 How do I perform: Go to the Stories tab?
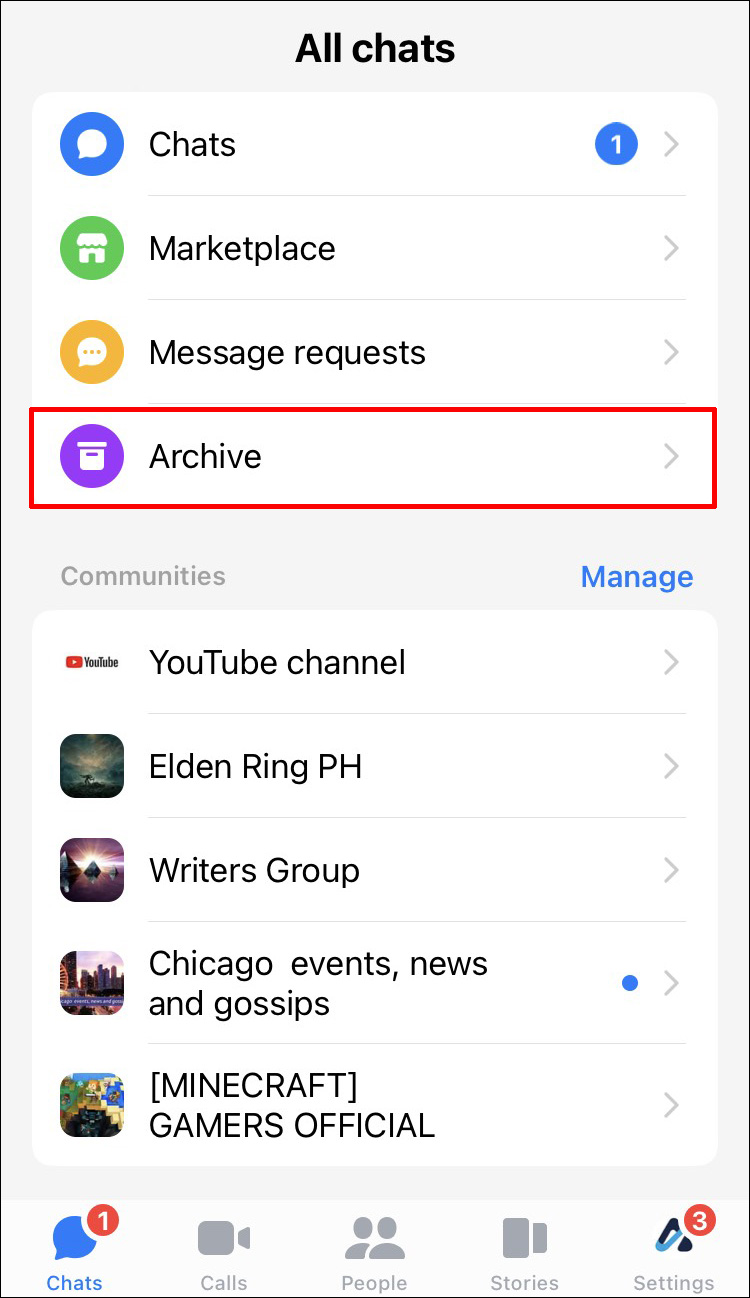(x=524, y=1250)
